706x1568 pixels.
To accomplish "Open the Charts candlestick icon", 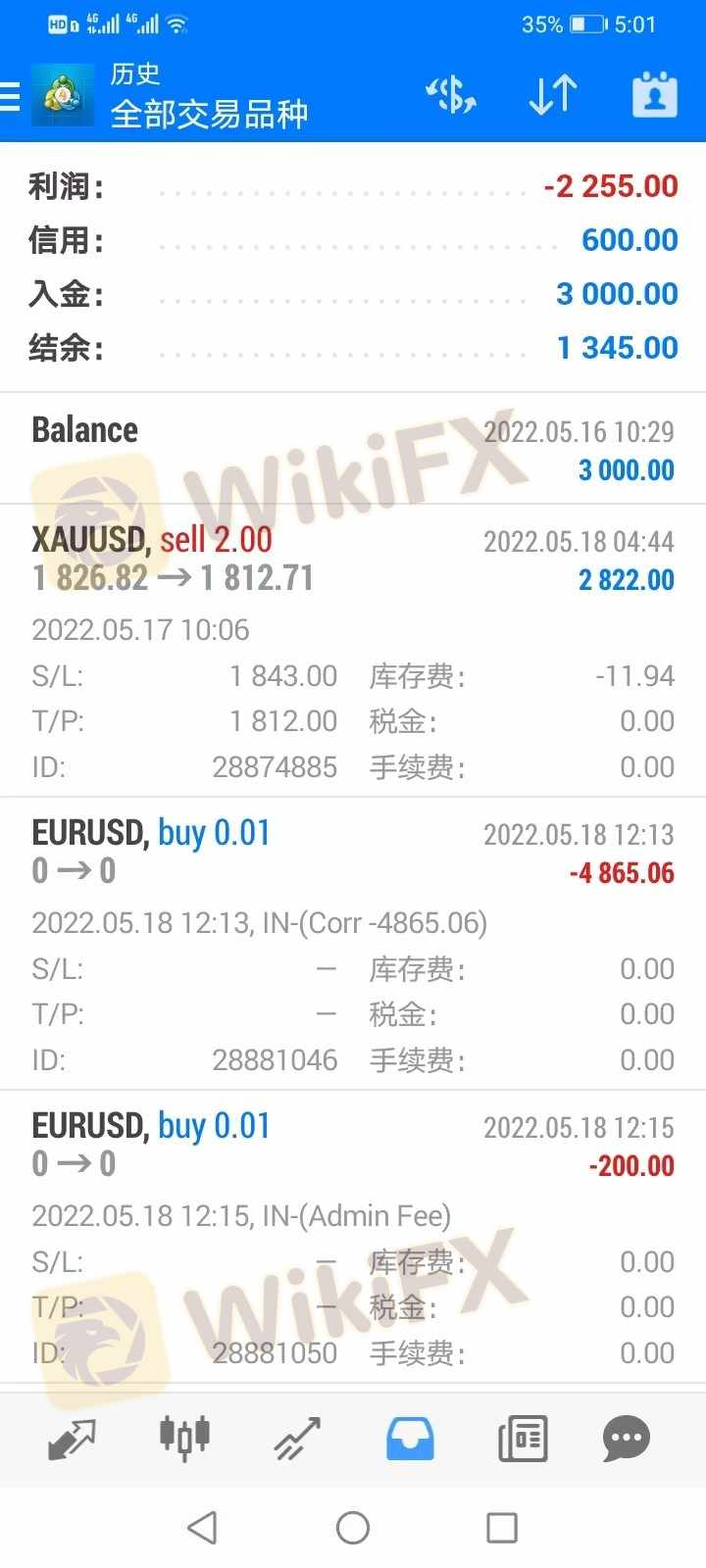I will [x=182, y=1439].
